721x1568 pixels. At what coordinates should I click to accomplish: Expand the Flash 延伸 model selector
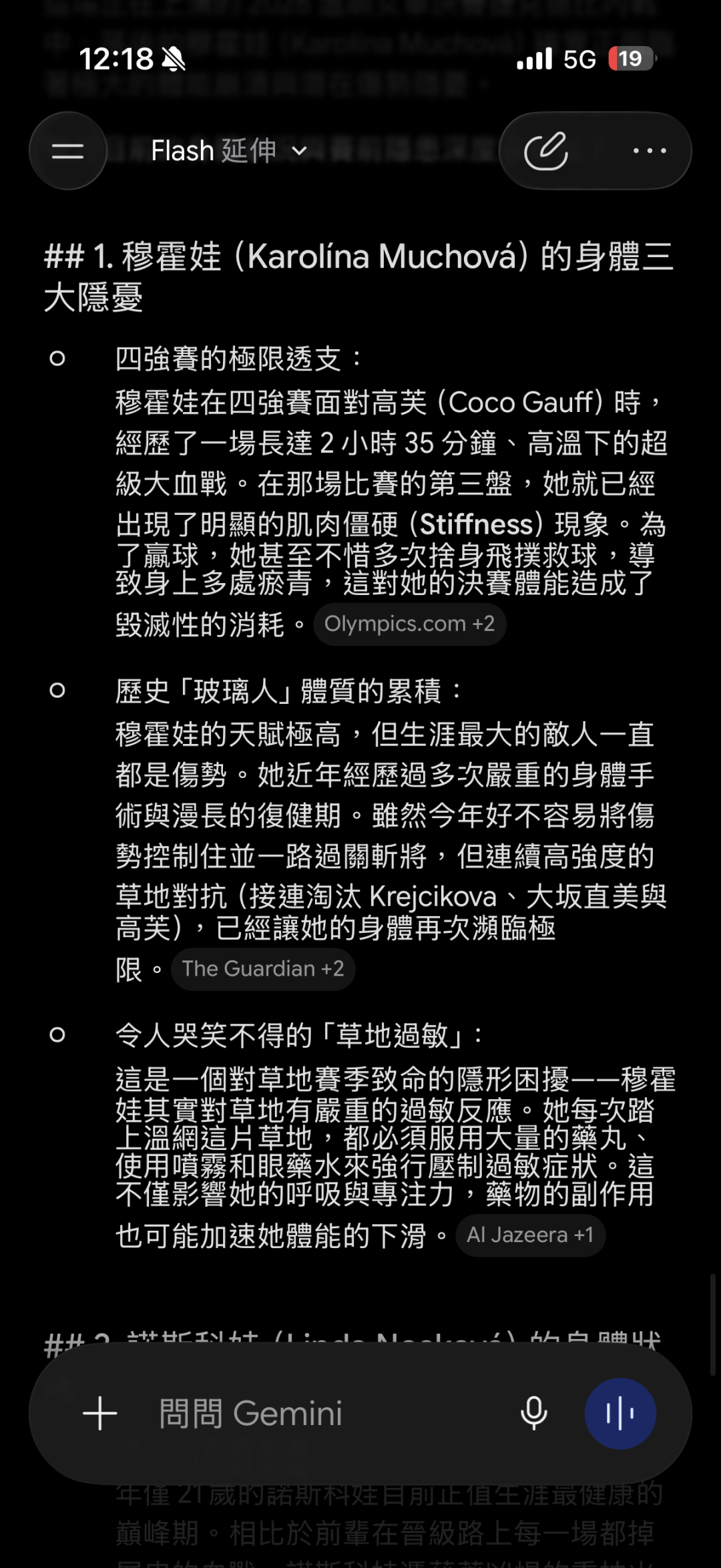[229, 151]
